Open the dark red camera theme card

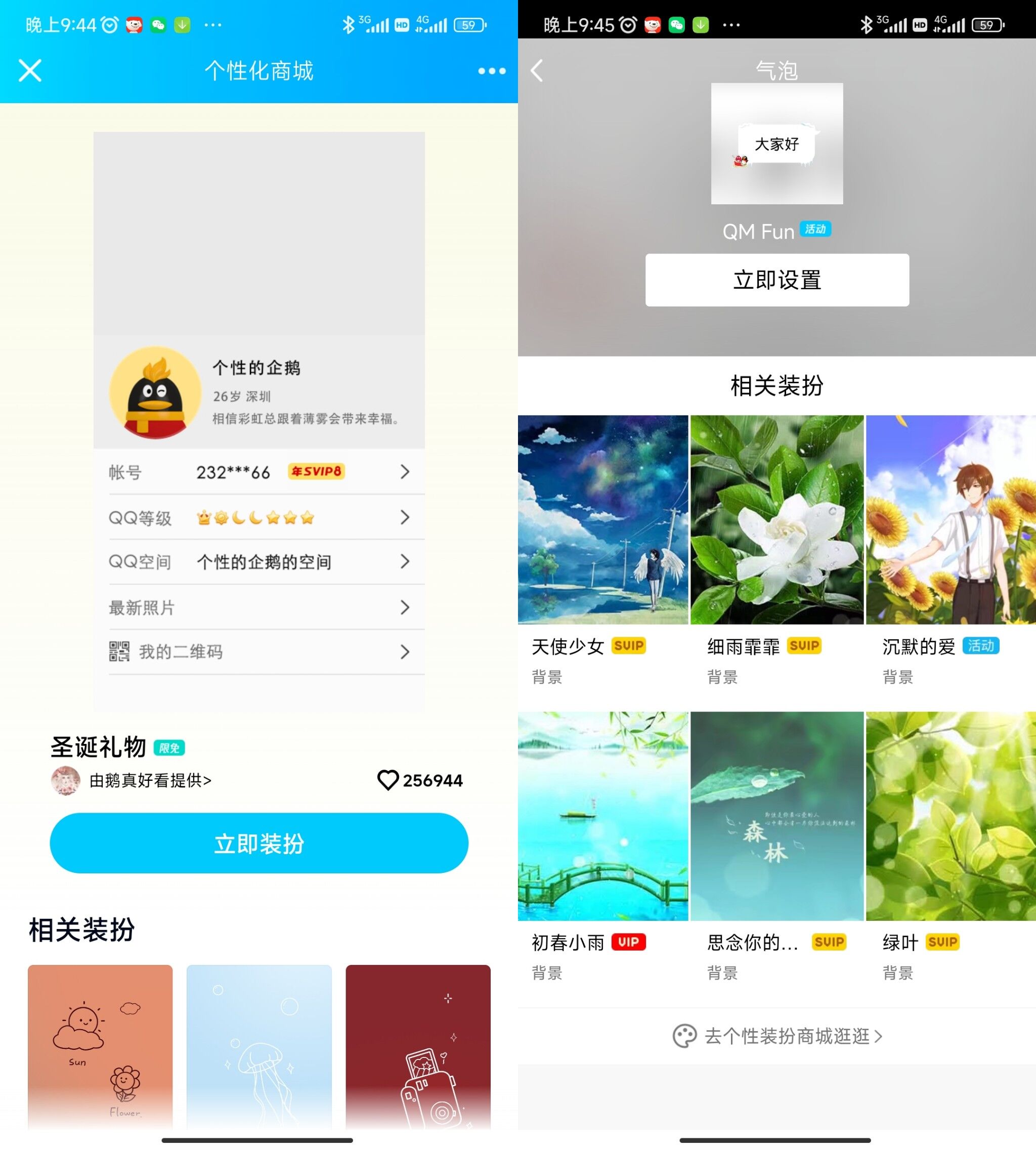point(418,1046)
